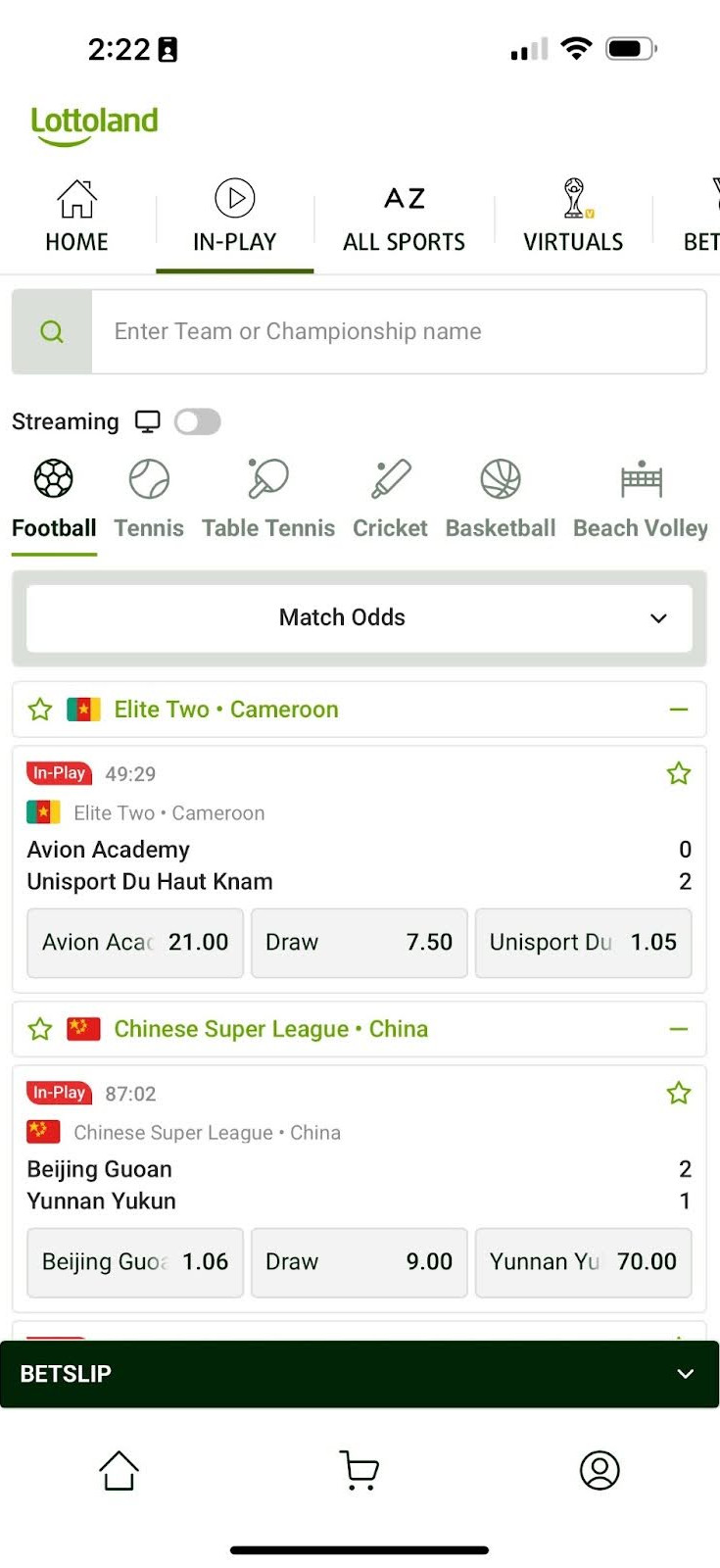Favorite the Avion Academy match
Screen dimensions: 720x1568
click(678, 773)
